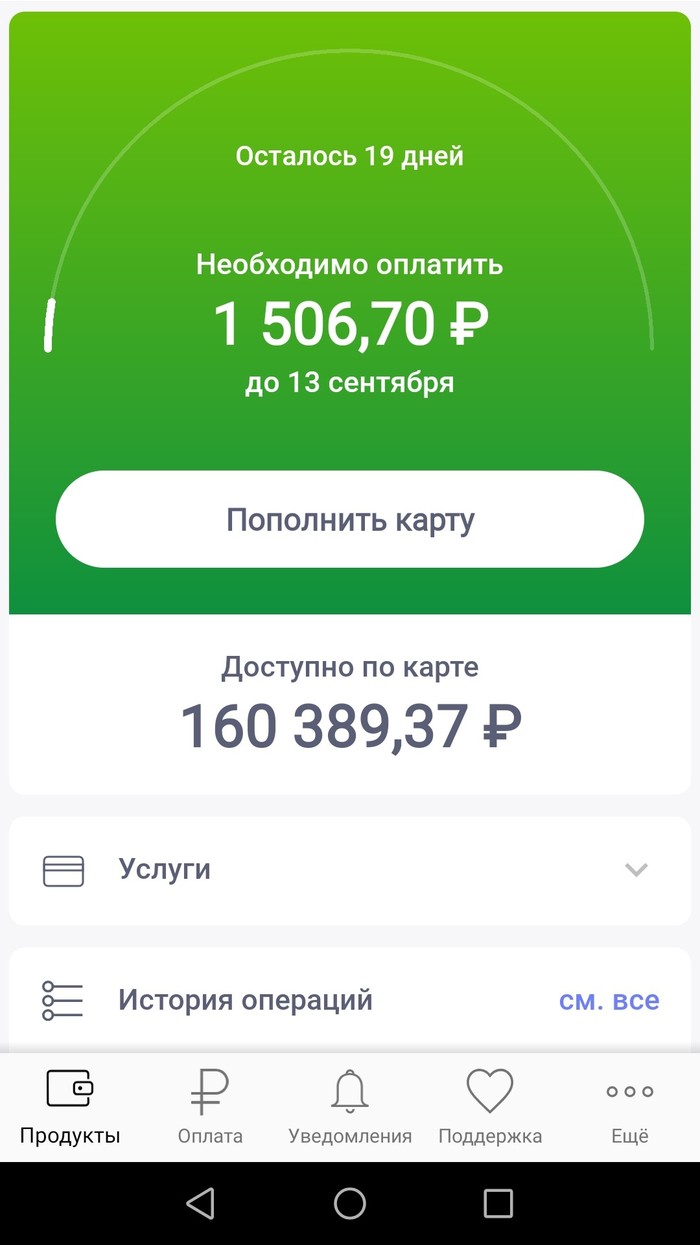Tap the system home button
This screenshot has width=700, height=1245.
click(350, 1203)
